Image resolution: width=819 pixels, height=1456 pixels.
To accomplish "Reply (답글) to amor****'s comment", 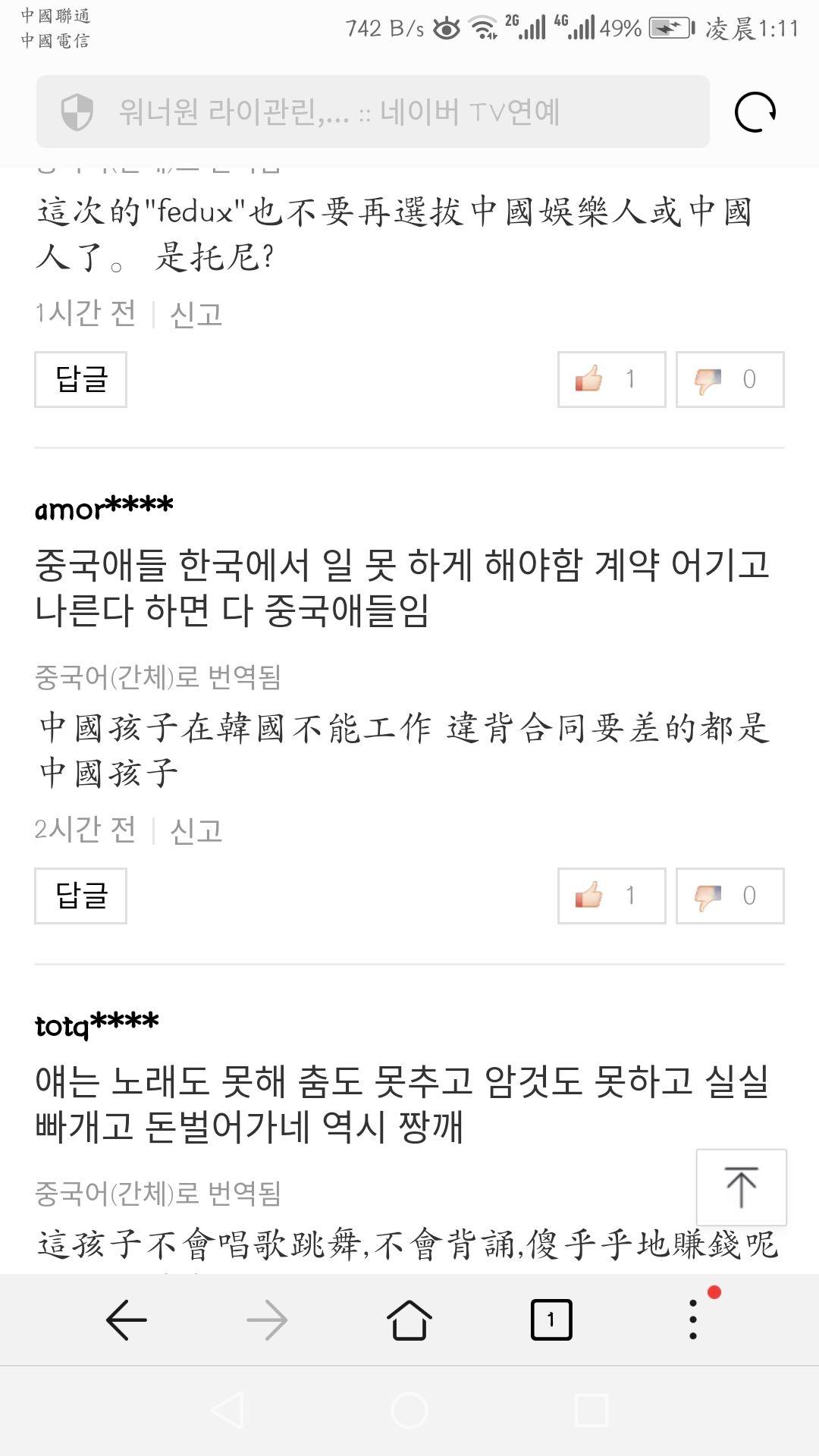I will point(80,896).
